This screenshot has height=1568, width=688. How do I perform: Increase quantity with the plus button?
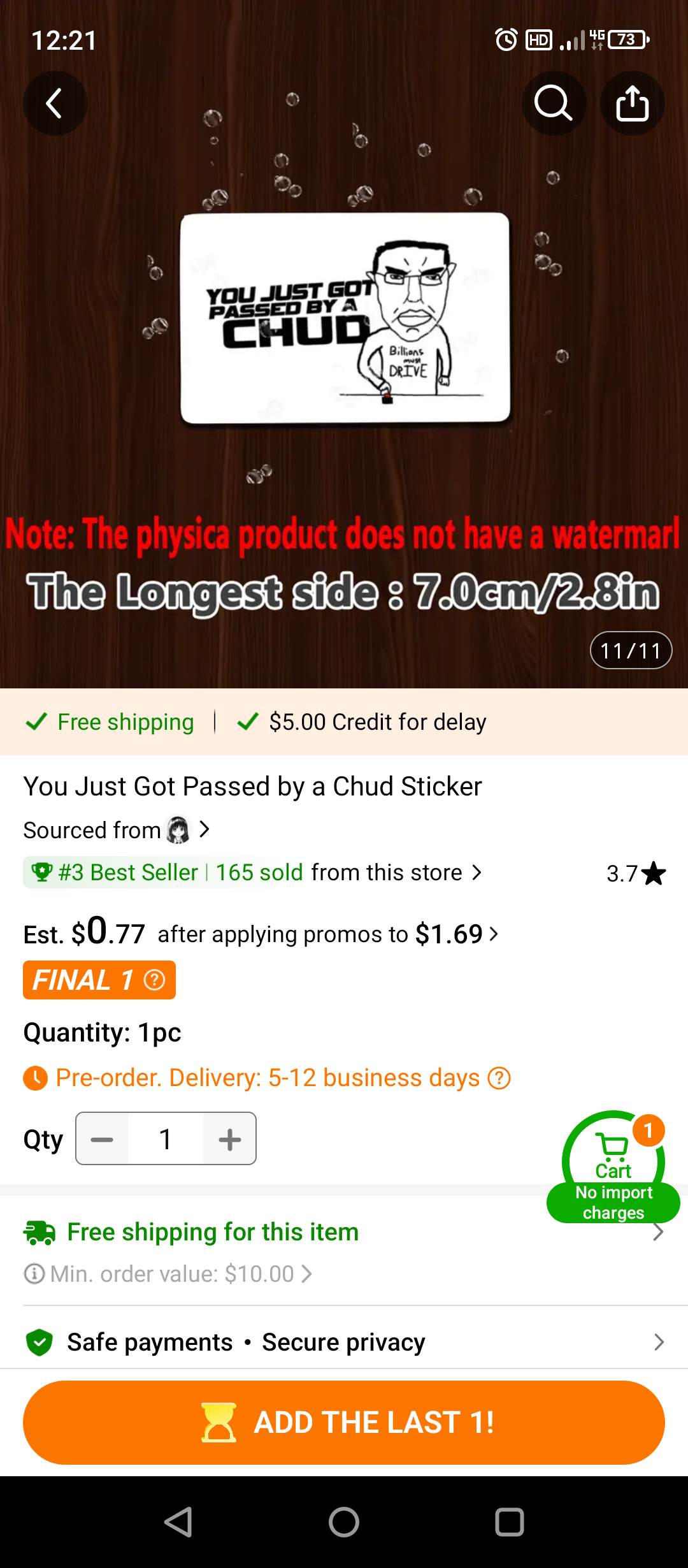pyautogui.click(x=229, y=1139)
